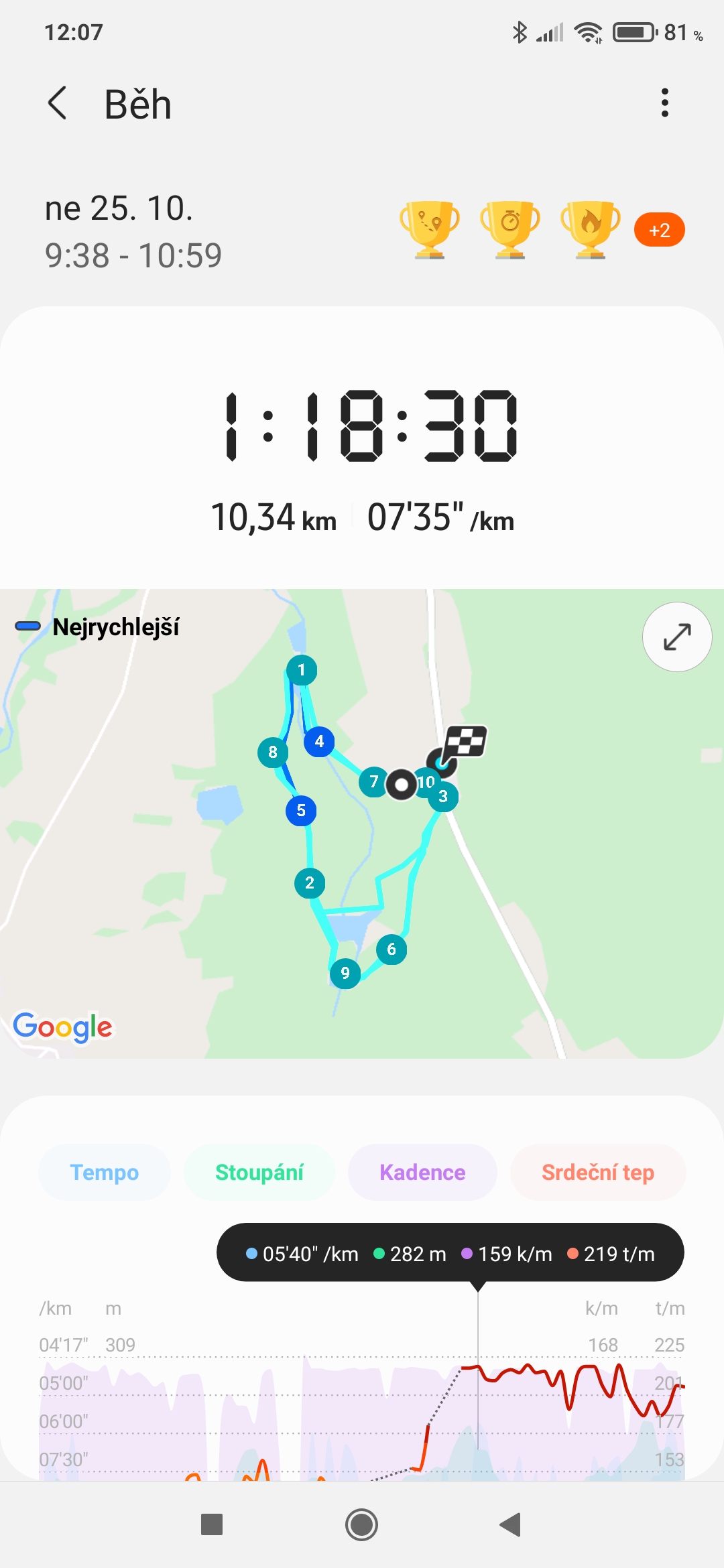This screenshot has width=724, height=1568.
Task: Open the route trophy badge
Action: pyautogui.click(x=430, y=230)
